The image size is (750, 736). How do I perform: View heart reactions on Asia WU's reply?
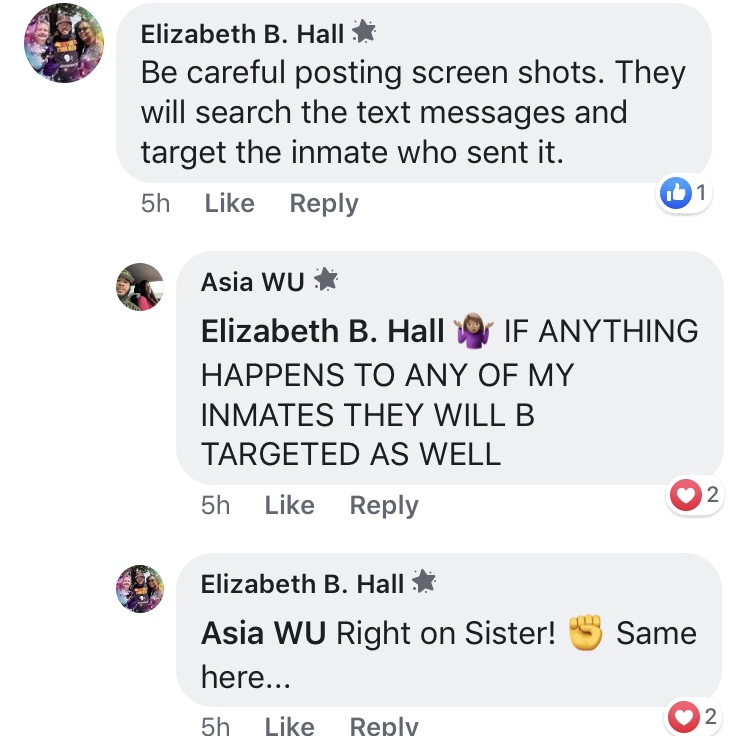pos(695,495)
